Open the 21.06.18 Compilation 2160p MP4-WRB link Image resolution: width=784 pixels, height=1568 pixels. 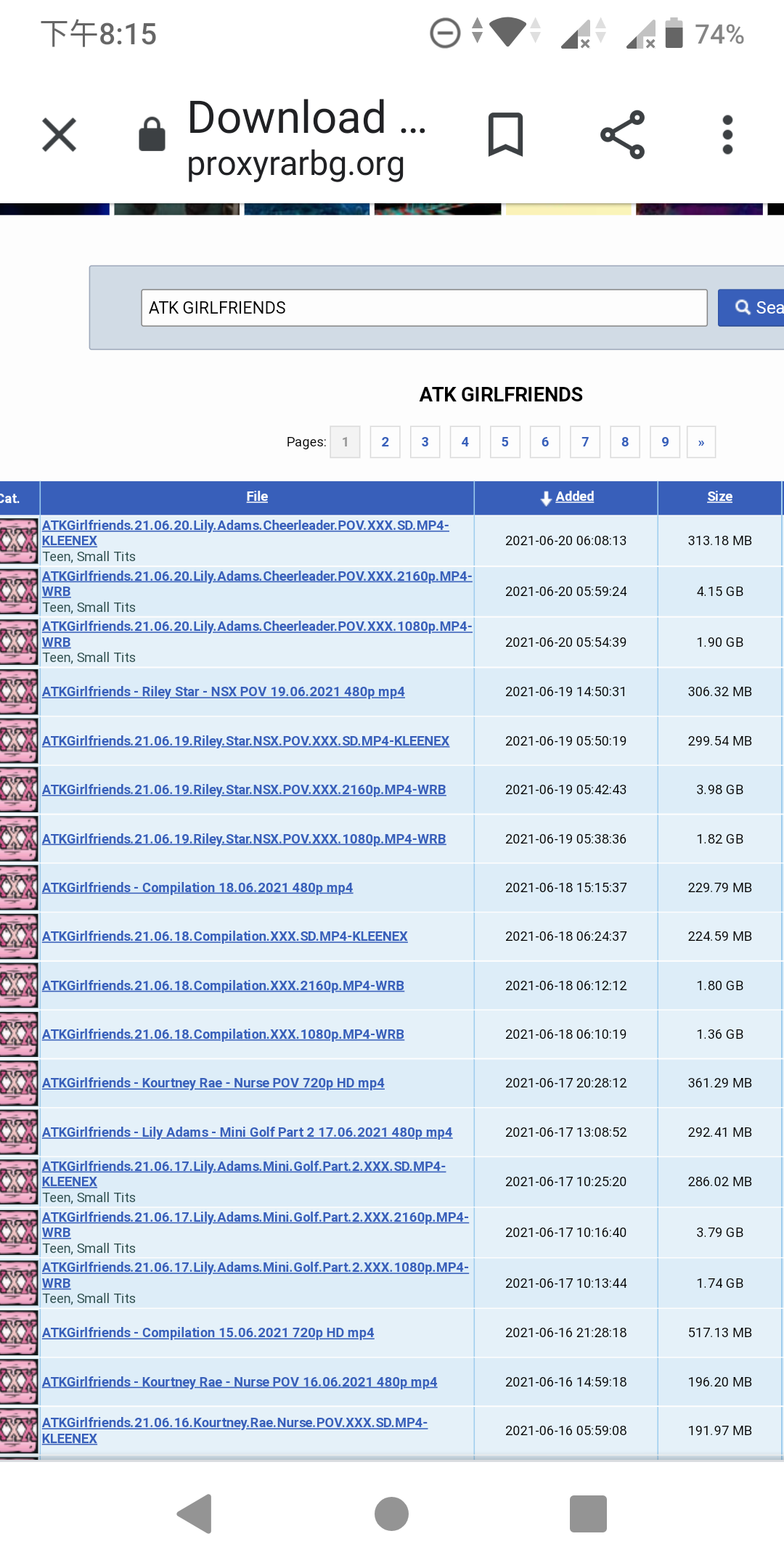(x=223, y=986)
